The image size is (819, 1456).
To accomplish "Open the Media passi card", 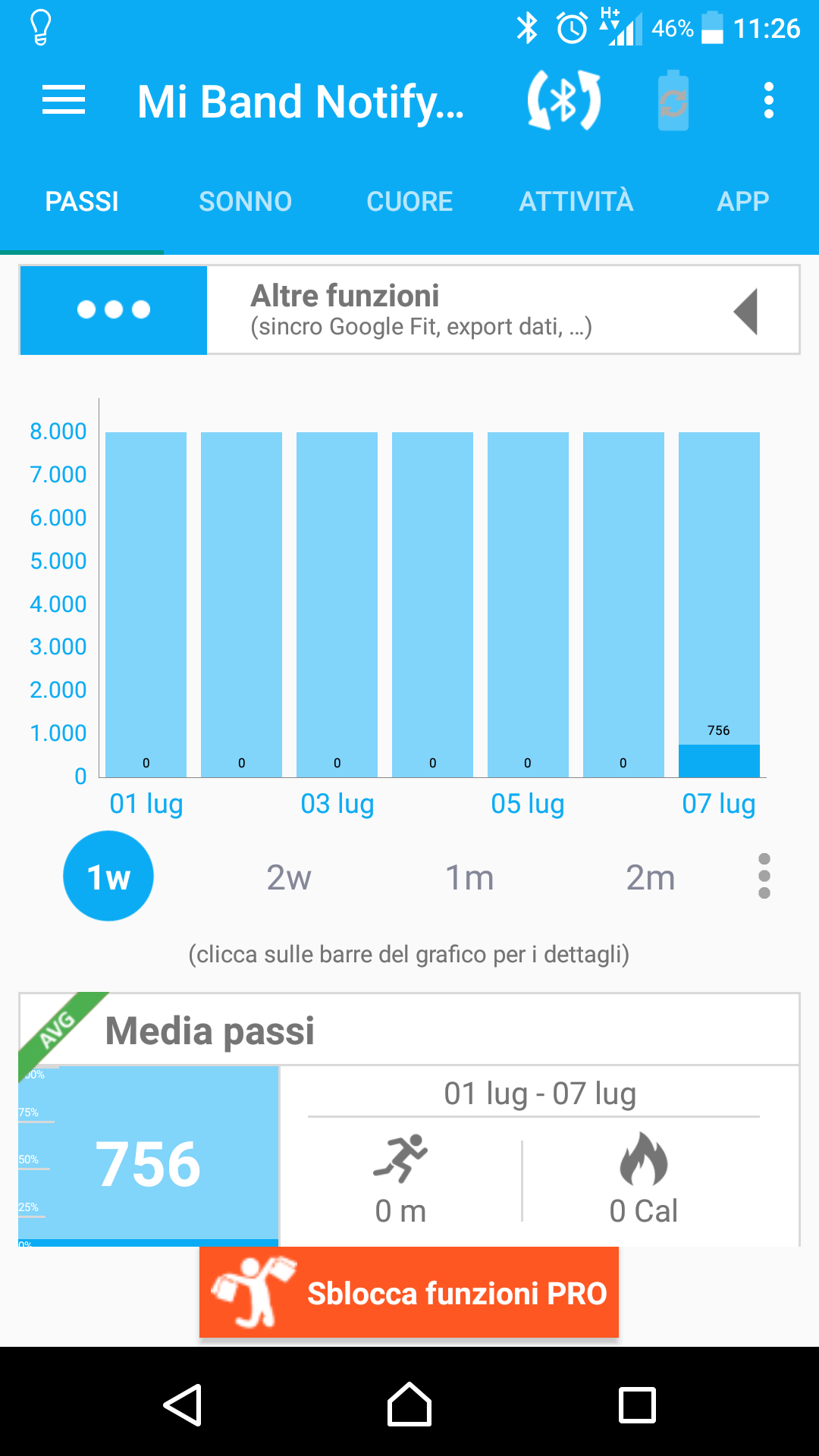I will (409, 1120).
